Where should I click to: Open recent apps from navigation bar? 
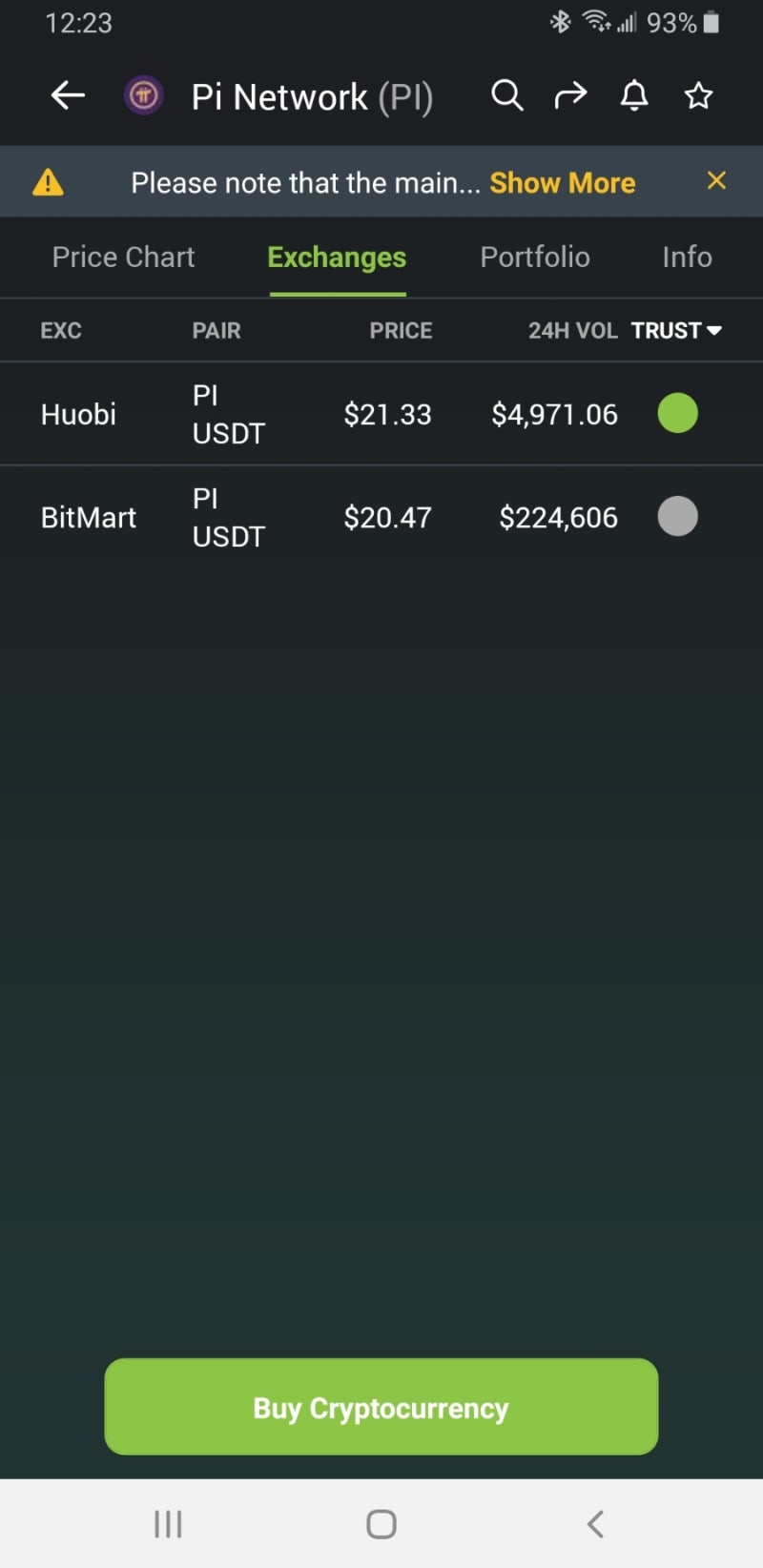[168, 1523]
